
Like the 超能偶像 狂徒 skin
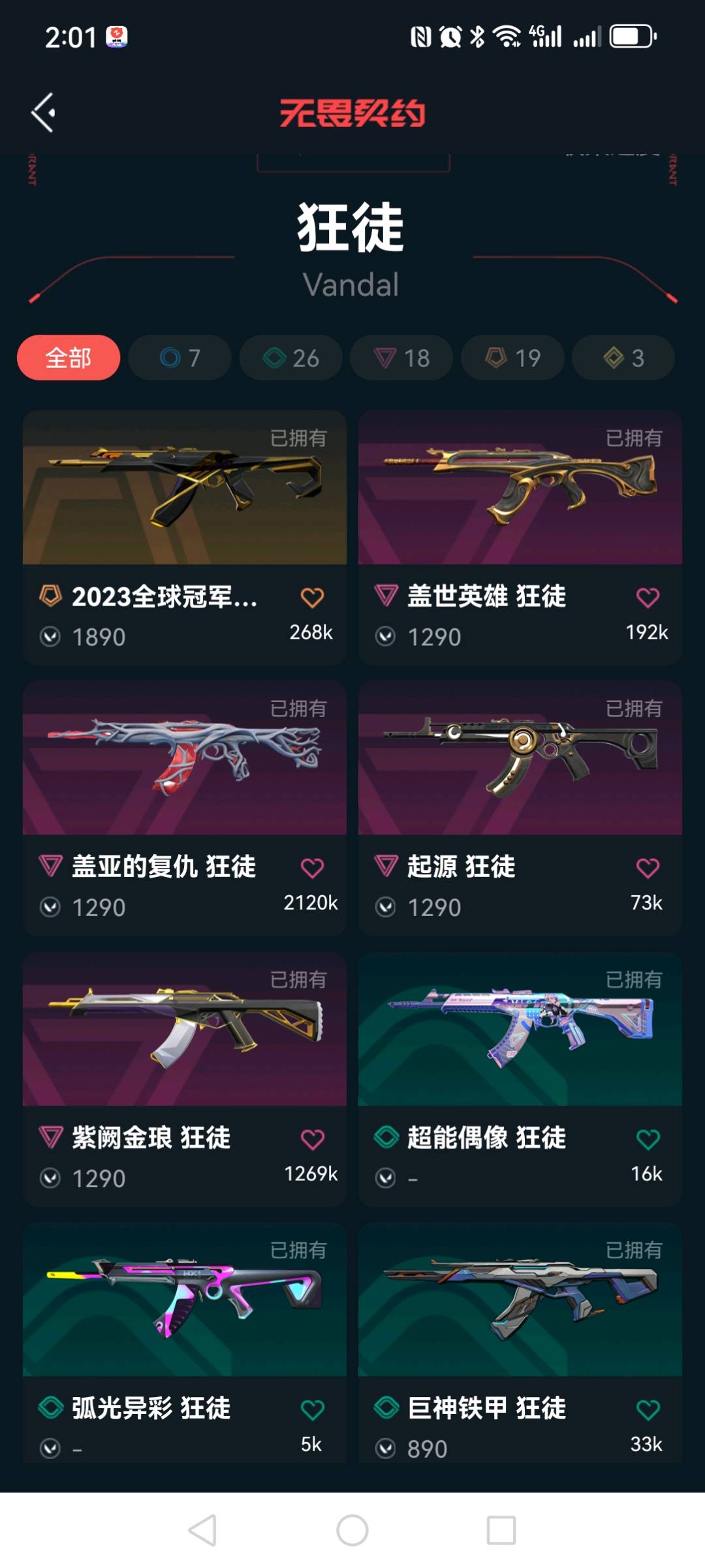648,1139
